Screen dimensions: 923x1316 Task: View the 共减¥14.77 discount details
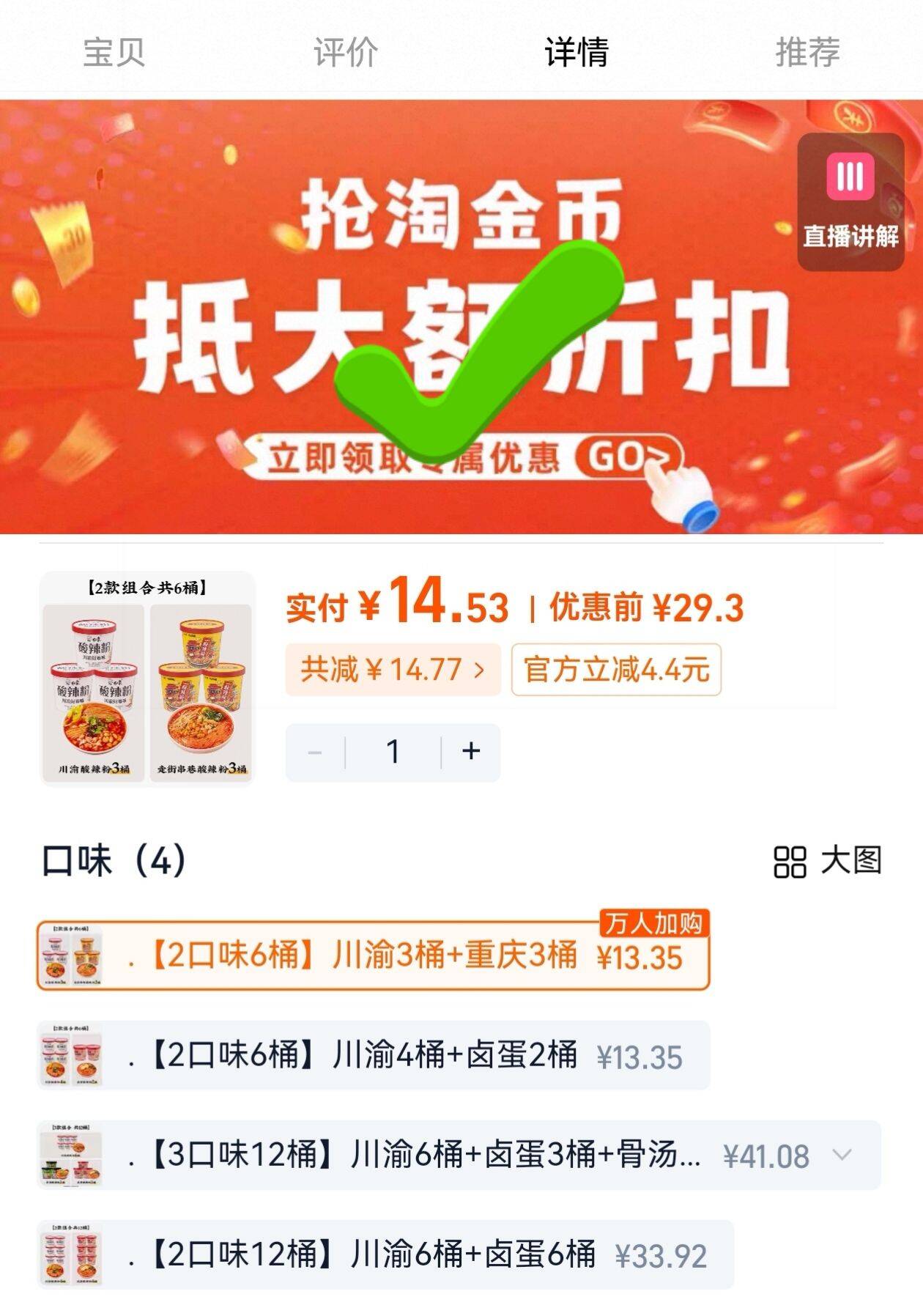point(393,670)
